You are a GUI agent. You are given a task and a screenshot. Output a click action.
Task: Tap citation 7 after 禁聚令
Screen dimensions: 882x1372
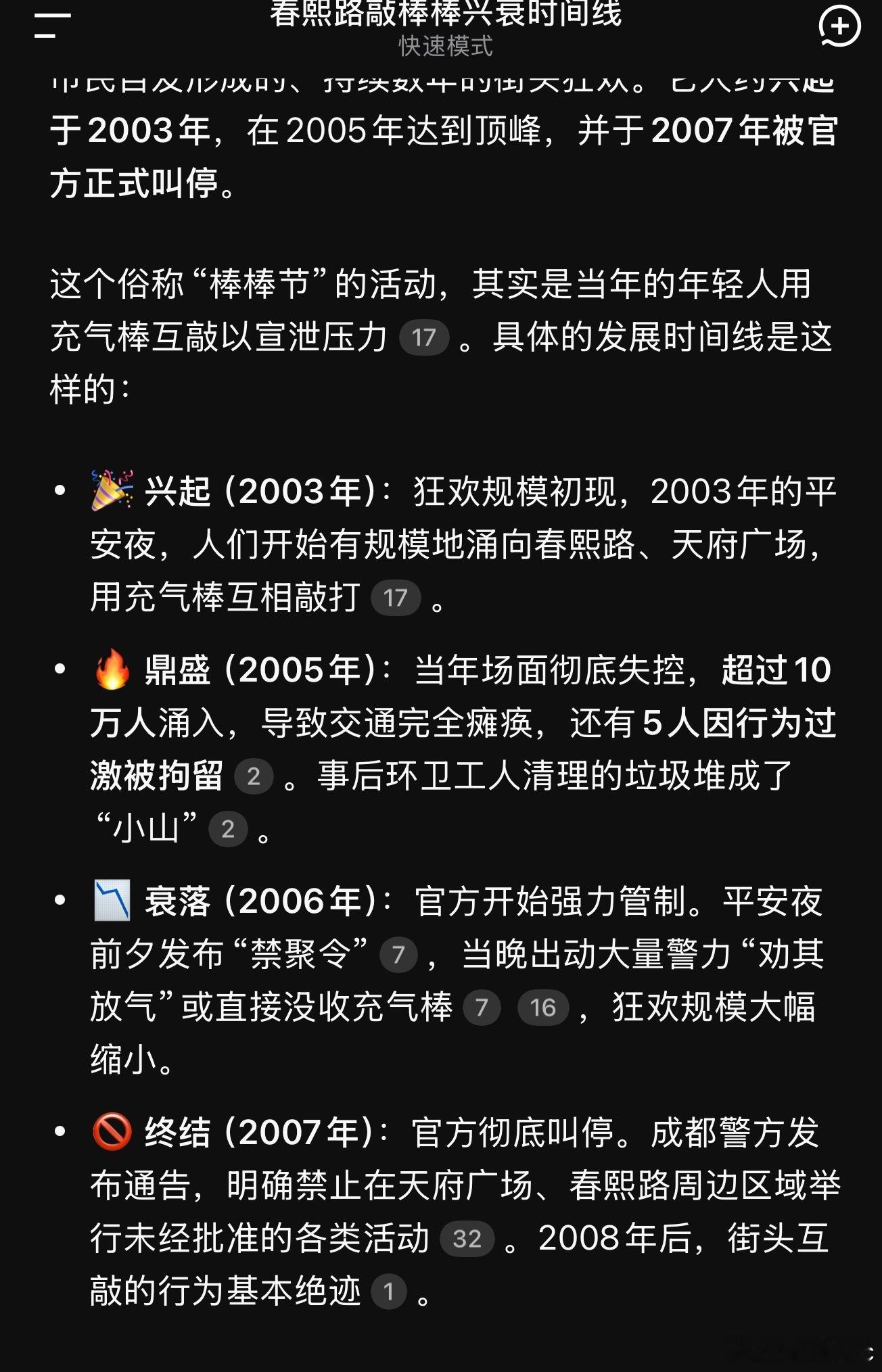[x=398, y=955]
